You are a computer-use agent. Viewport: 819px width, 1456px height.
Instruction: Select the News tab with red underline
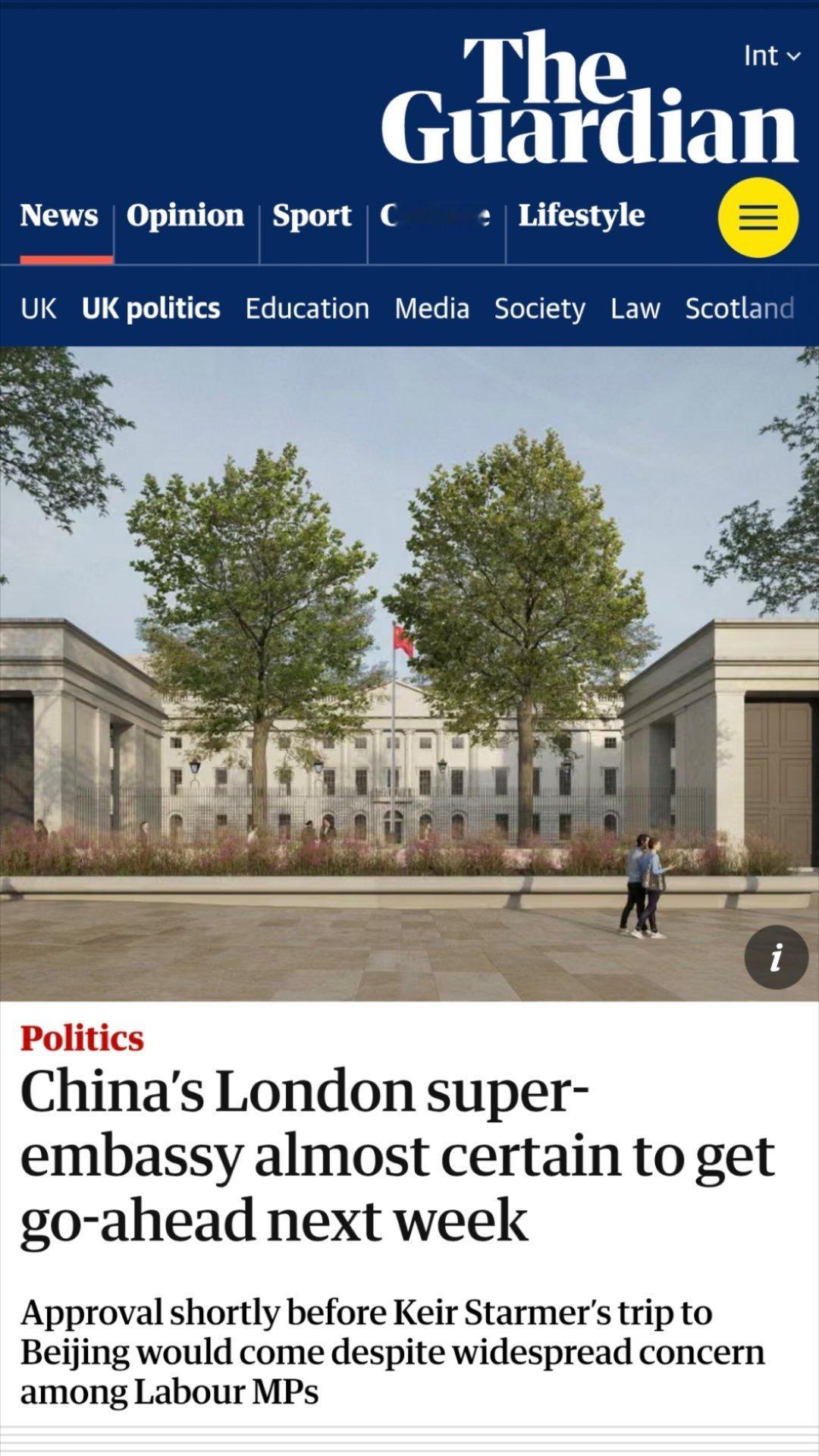tap(61, 216)
